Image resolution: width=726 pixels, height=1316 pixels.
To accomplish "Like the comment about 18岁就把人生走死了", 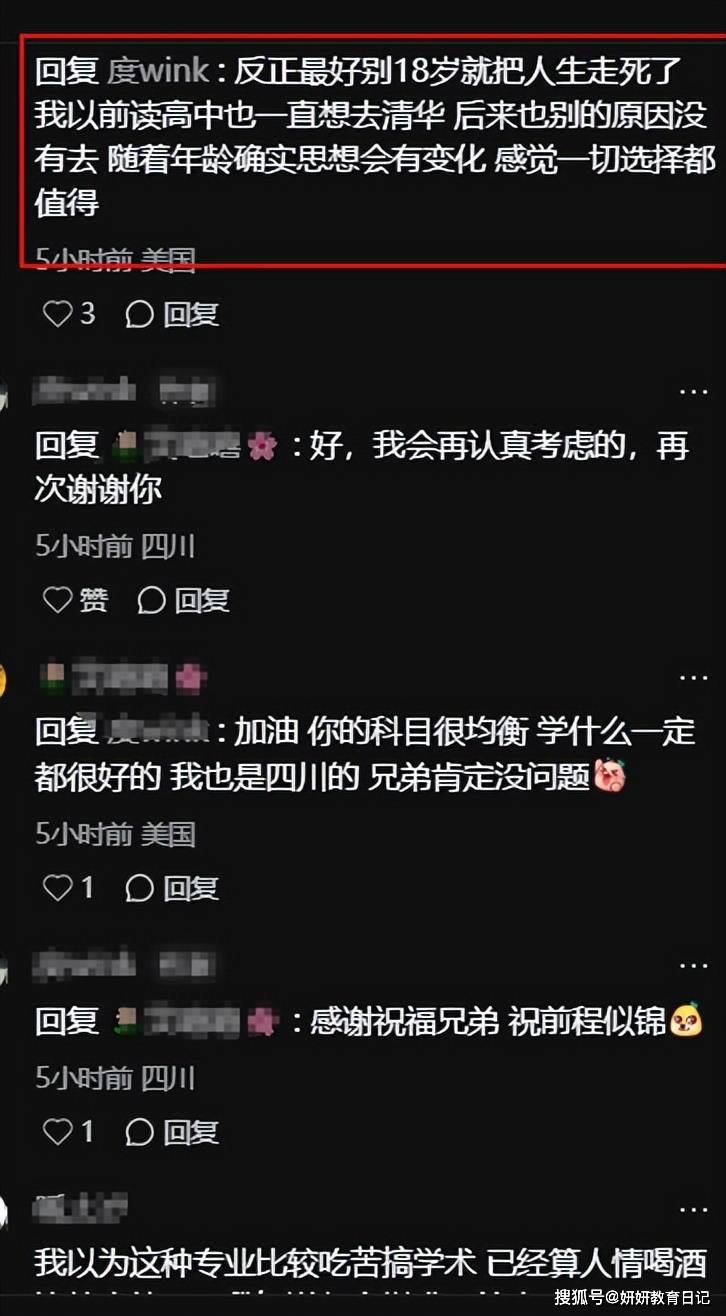I will [59, 314].
